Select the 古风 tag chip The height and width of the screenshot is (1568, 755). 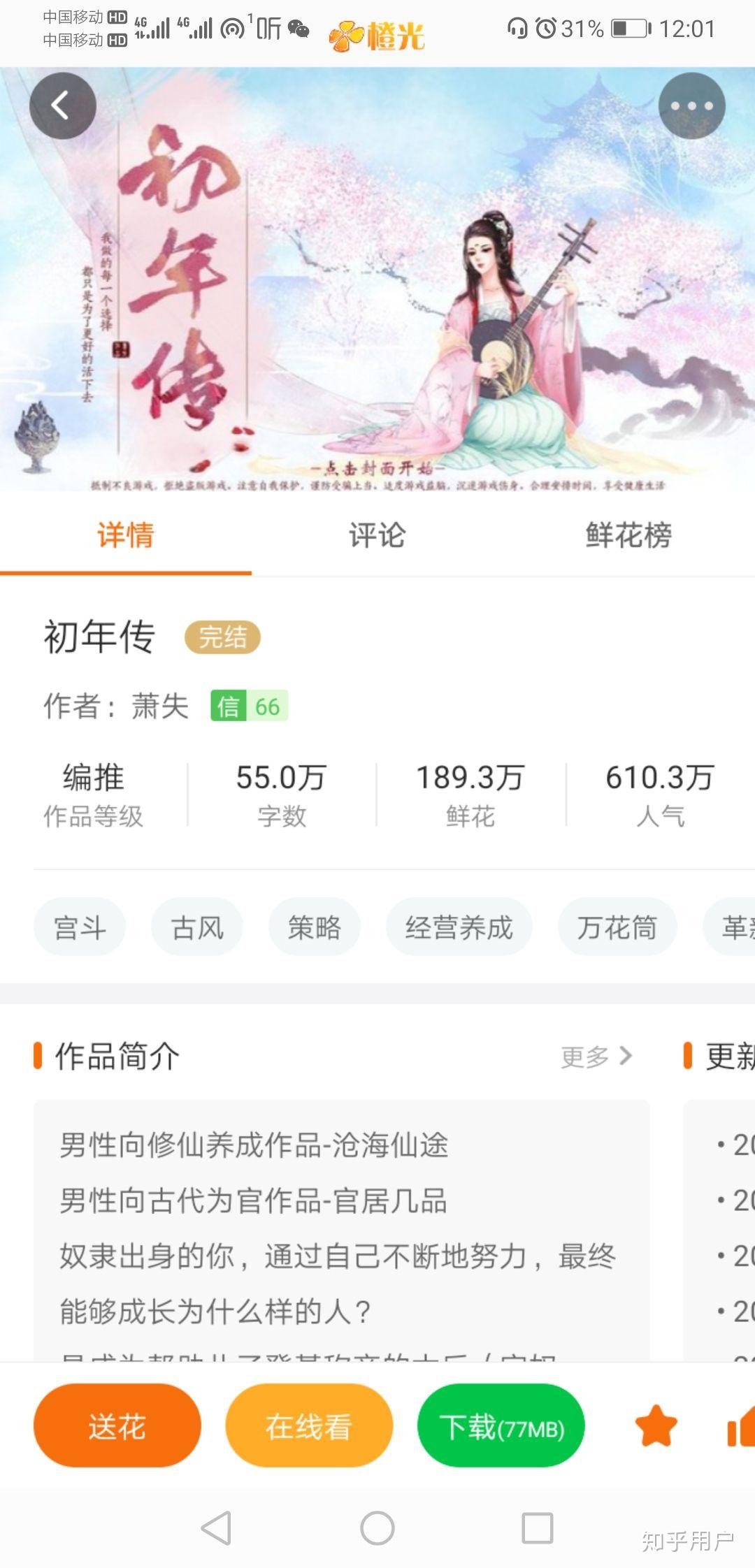click(x=197, y=928)
